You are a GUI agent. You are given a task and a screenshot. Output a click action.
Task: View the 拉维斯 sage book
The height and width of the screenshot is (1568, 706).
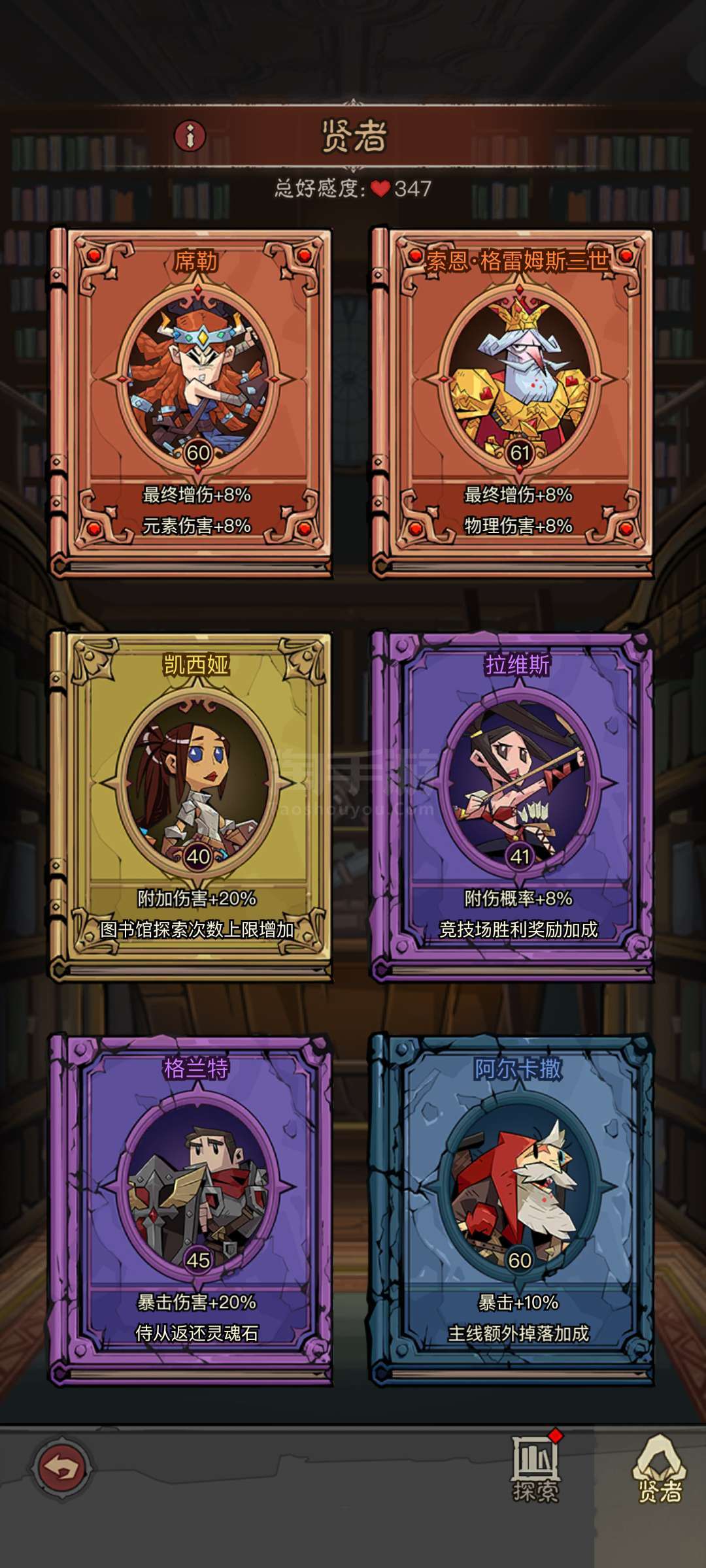pyautogui.click(x=512, y=806)
